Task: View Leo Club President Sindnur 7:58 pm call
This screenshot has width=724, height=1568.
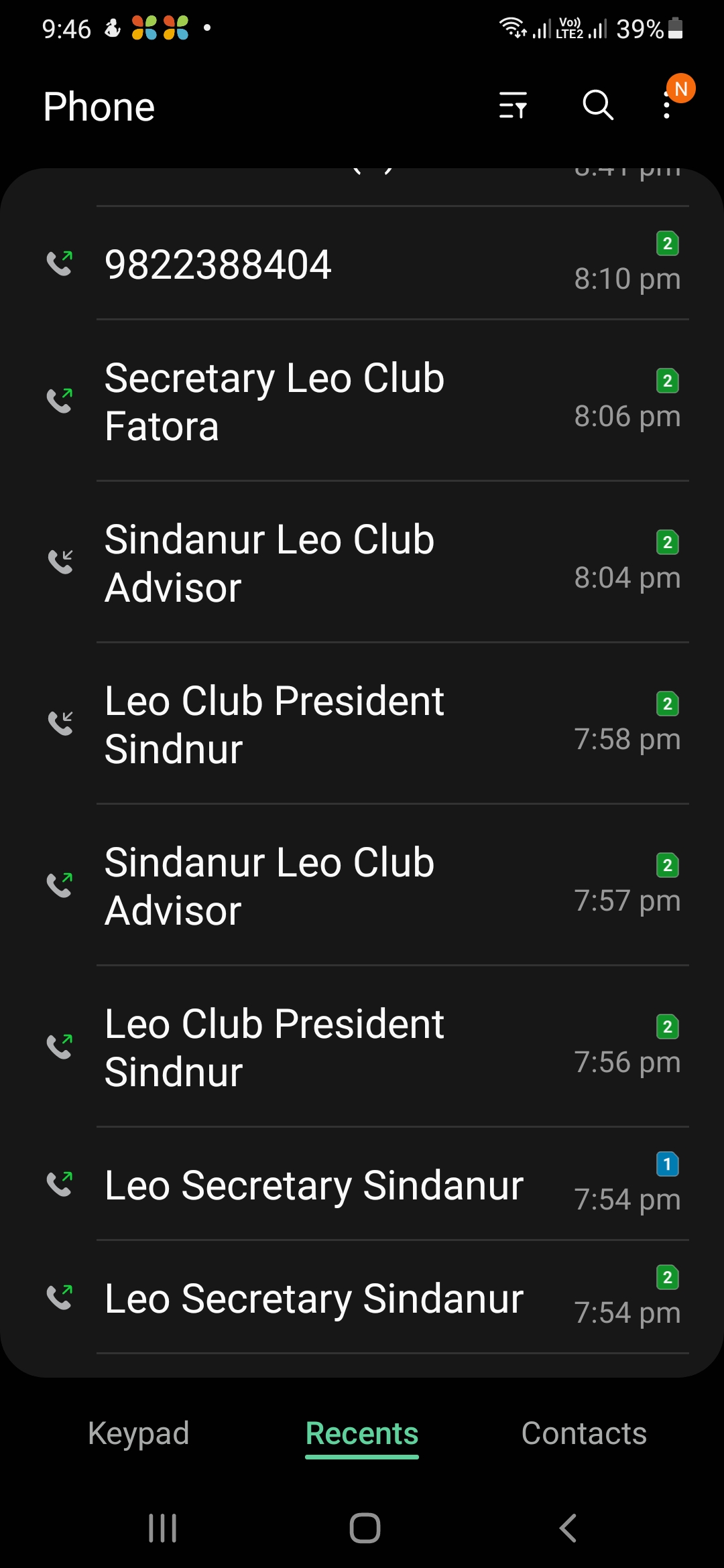Action: 362,724
